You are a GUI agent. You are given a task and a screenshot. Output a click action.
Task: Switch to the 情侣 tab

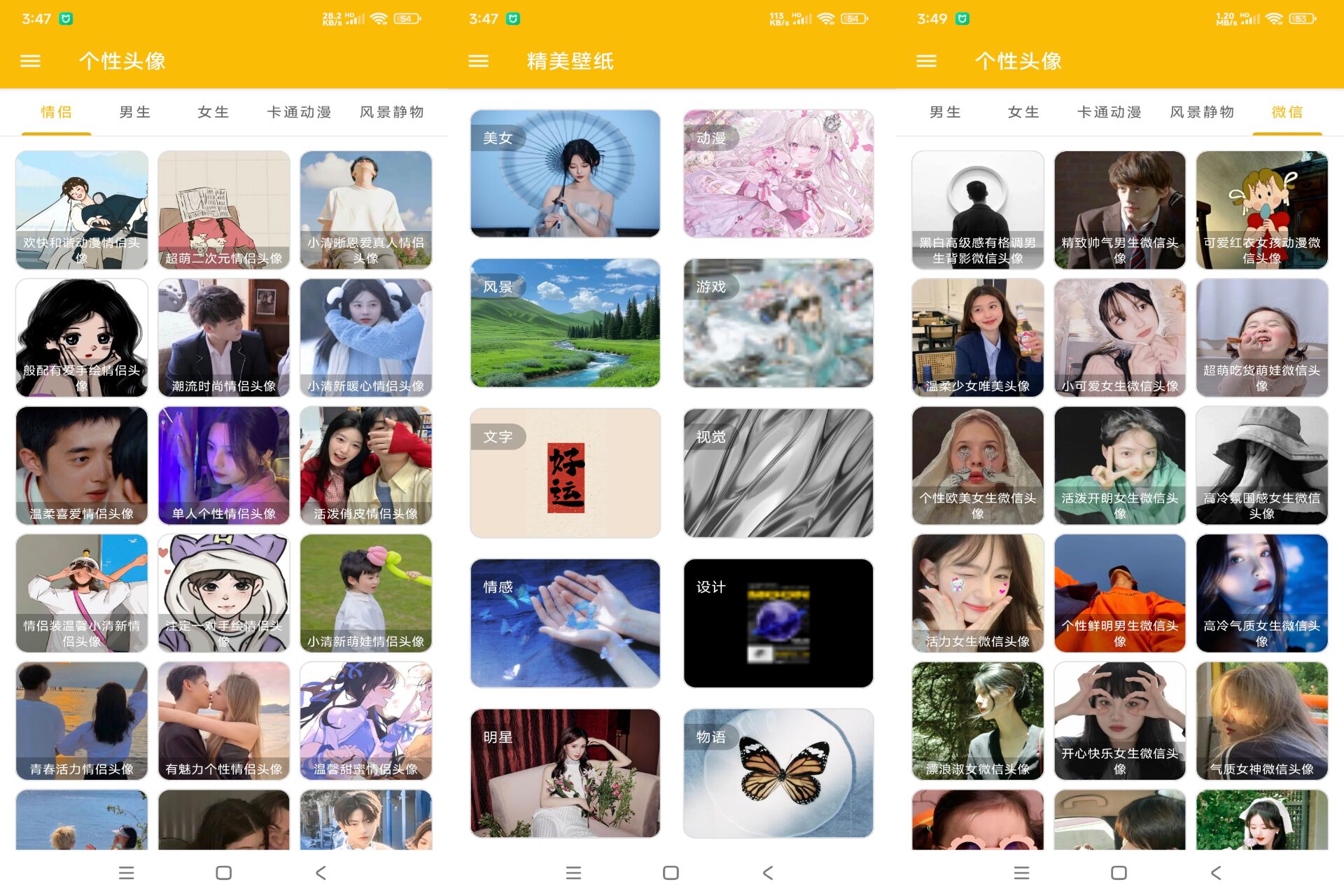pos(56,112)
